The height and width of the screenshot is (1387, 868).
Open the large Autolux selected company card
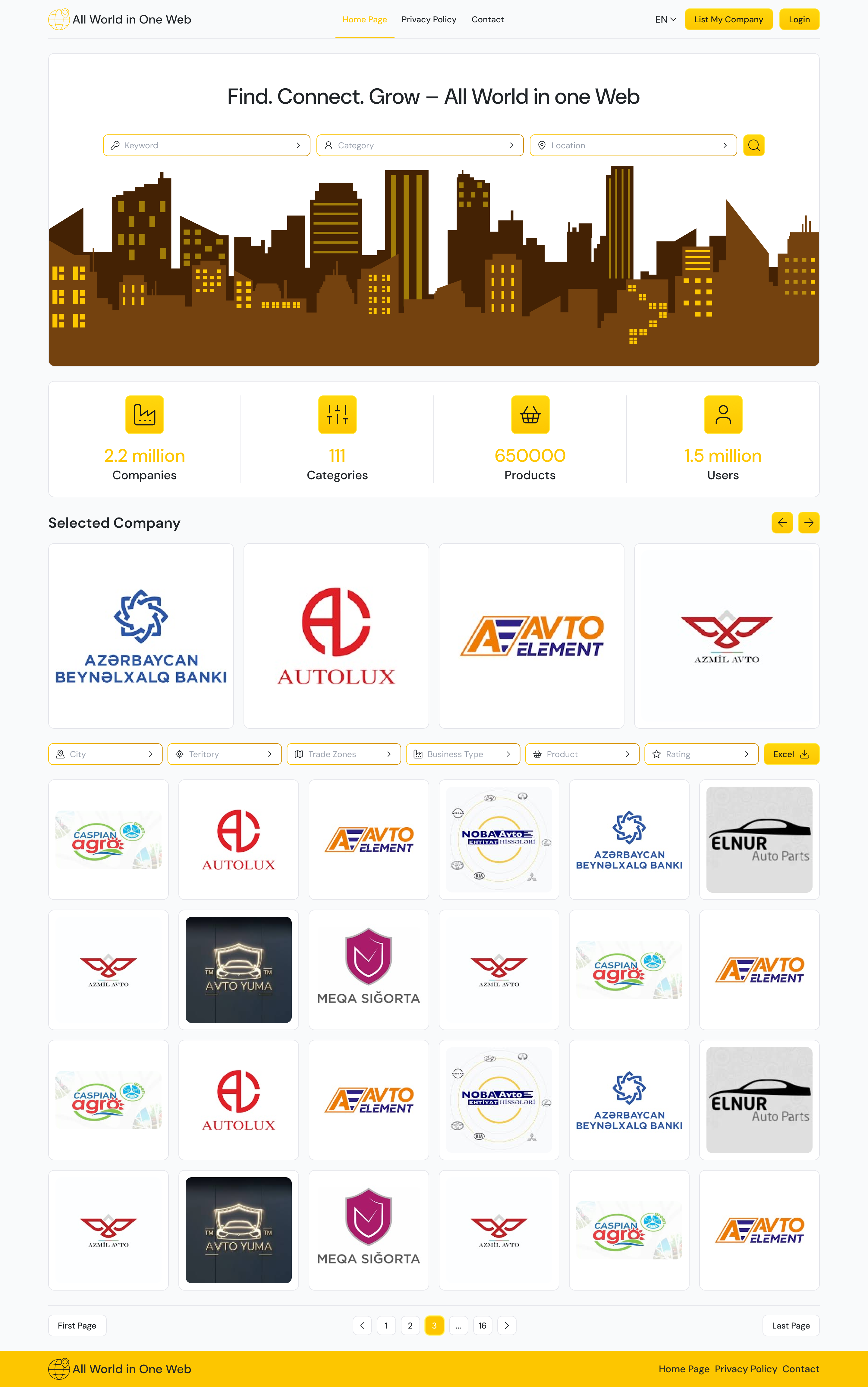click(336, 636)
